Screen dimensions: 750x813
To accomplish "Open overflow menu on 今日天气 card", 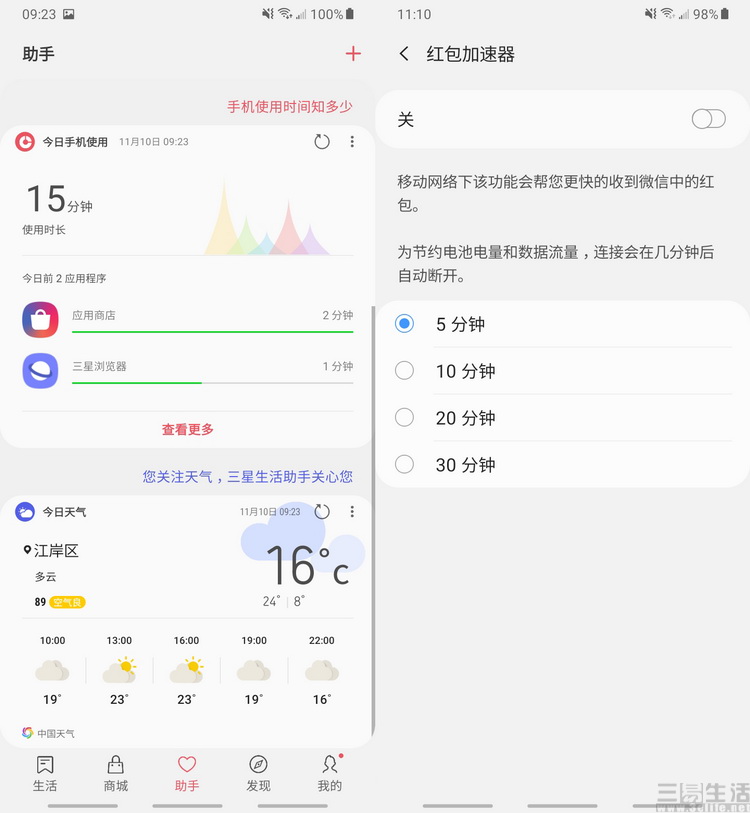I will coord(352,512).
